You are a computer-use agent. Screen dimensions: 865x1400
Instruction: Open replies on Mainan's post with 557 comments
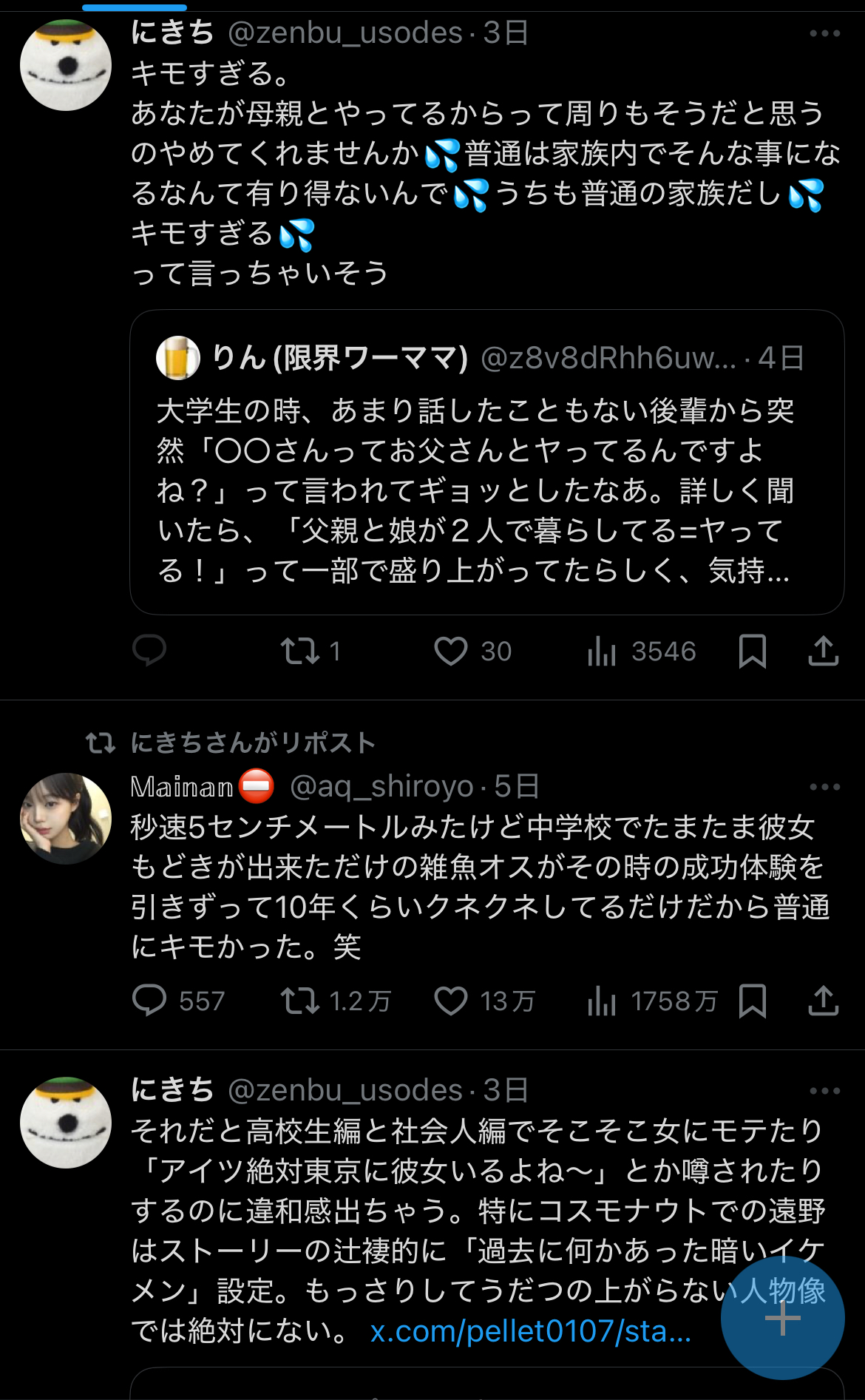[149, 1001]
